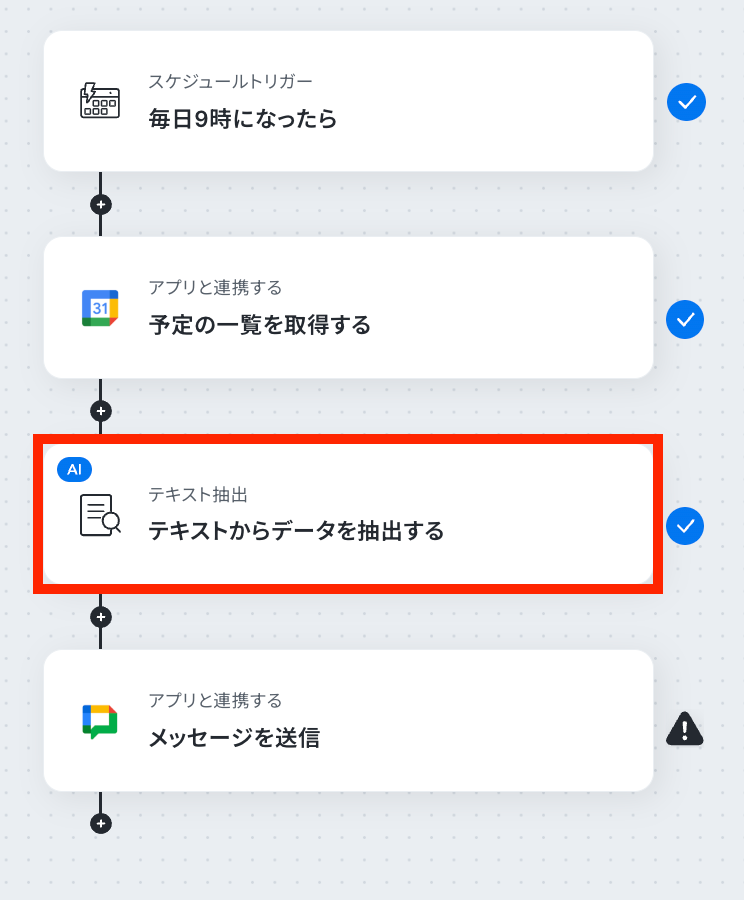Add a step below the schedule trigger

click(x=101, y=204)
